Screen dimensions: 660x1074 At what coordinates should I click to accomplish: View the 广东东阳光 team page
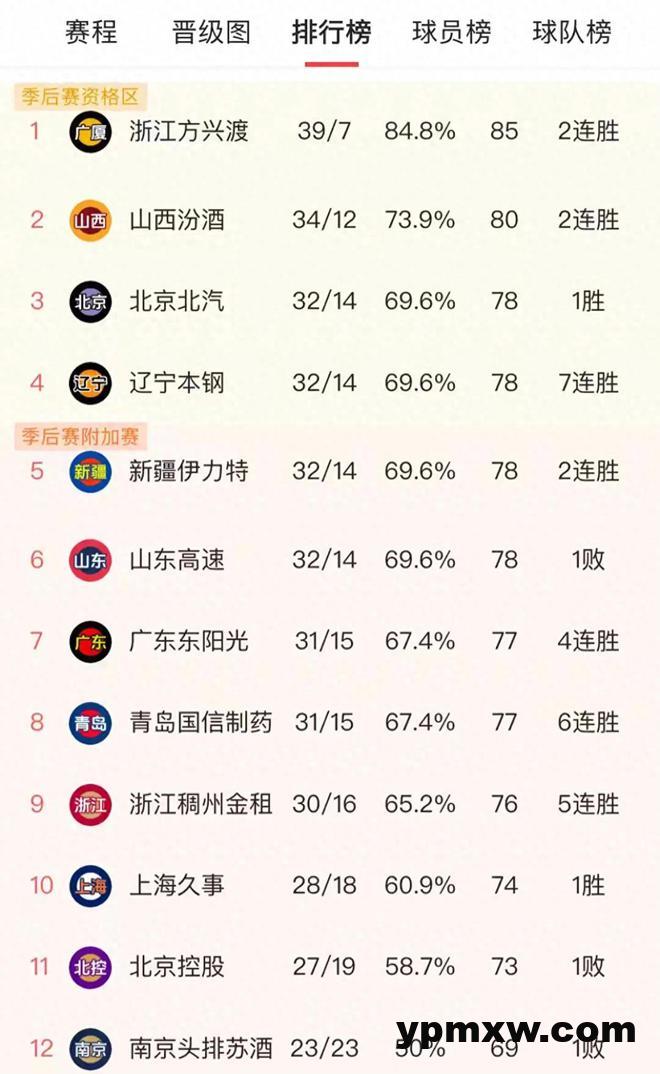189,641
